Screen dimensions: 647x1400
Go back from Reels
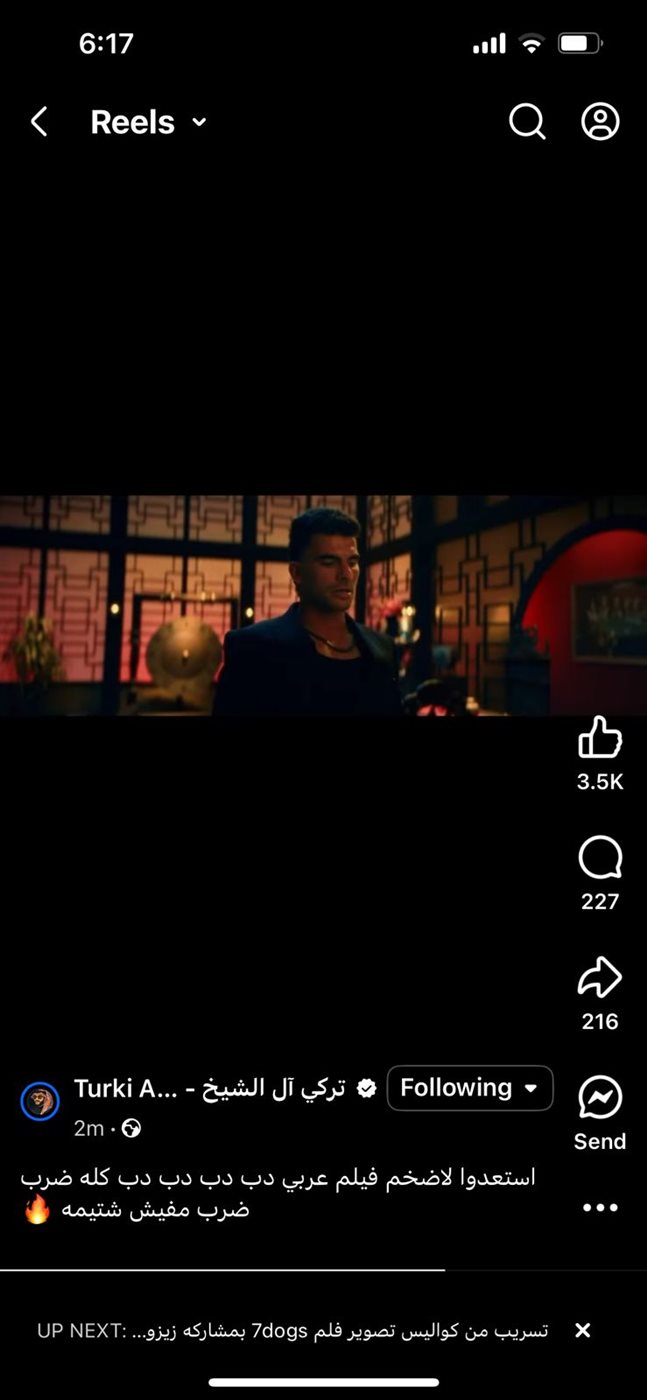(x=39, y=122)
